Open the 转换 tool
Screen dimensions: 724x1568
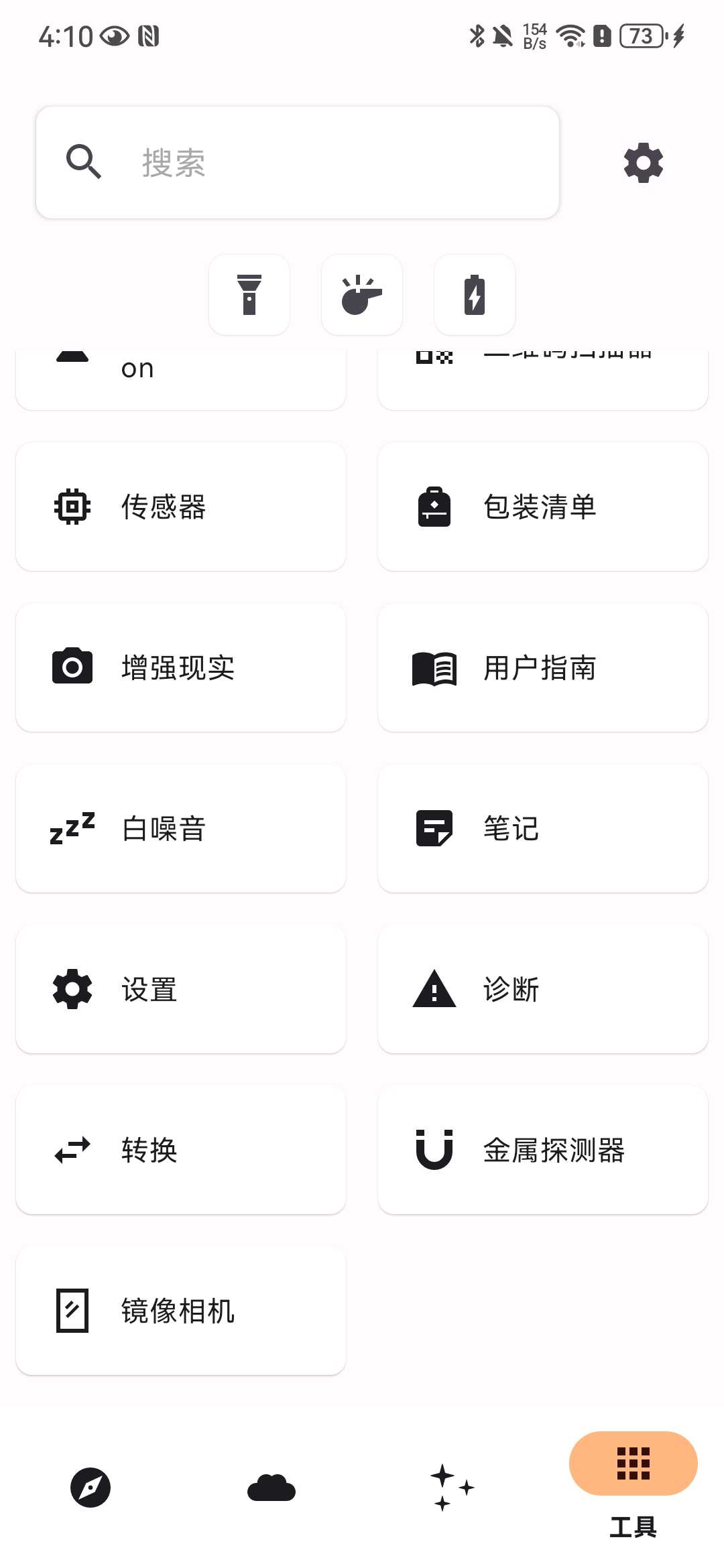click(181, 1150)
